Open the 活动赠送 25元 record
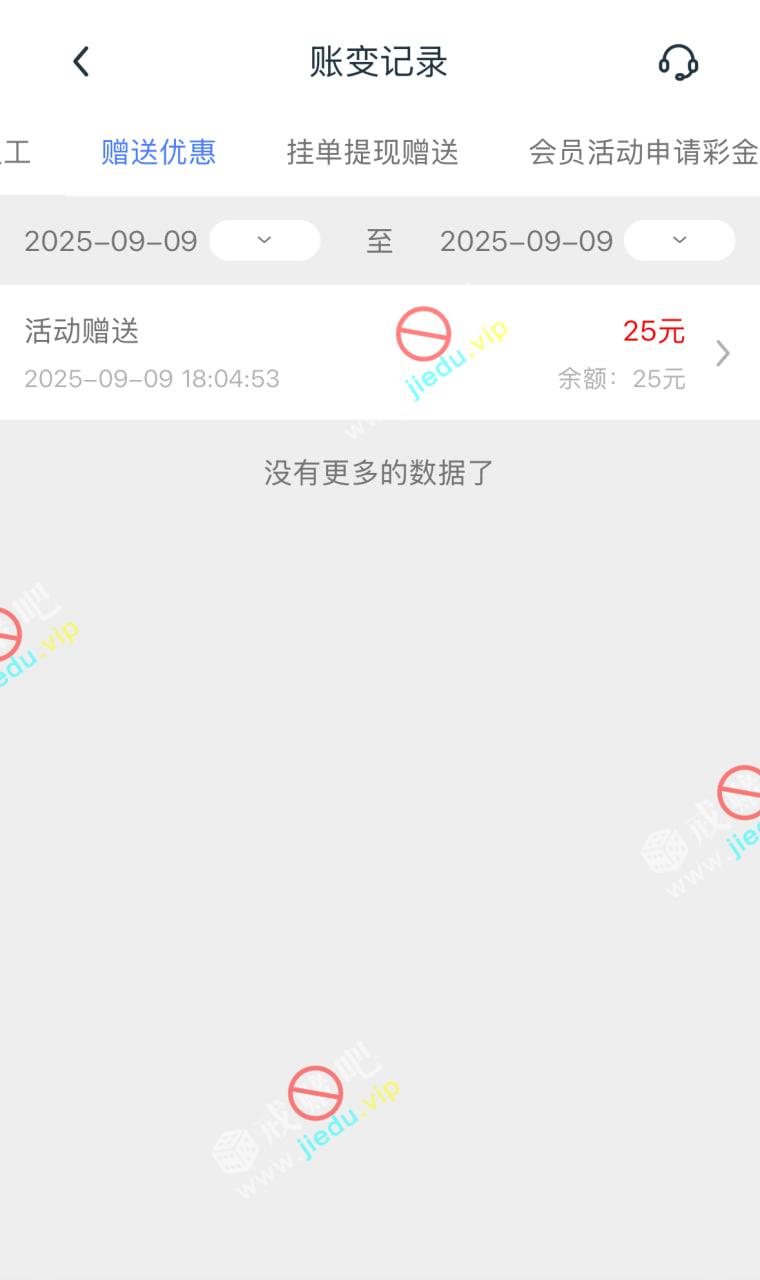 380,353
